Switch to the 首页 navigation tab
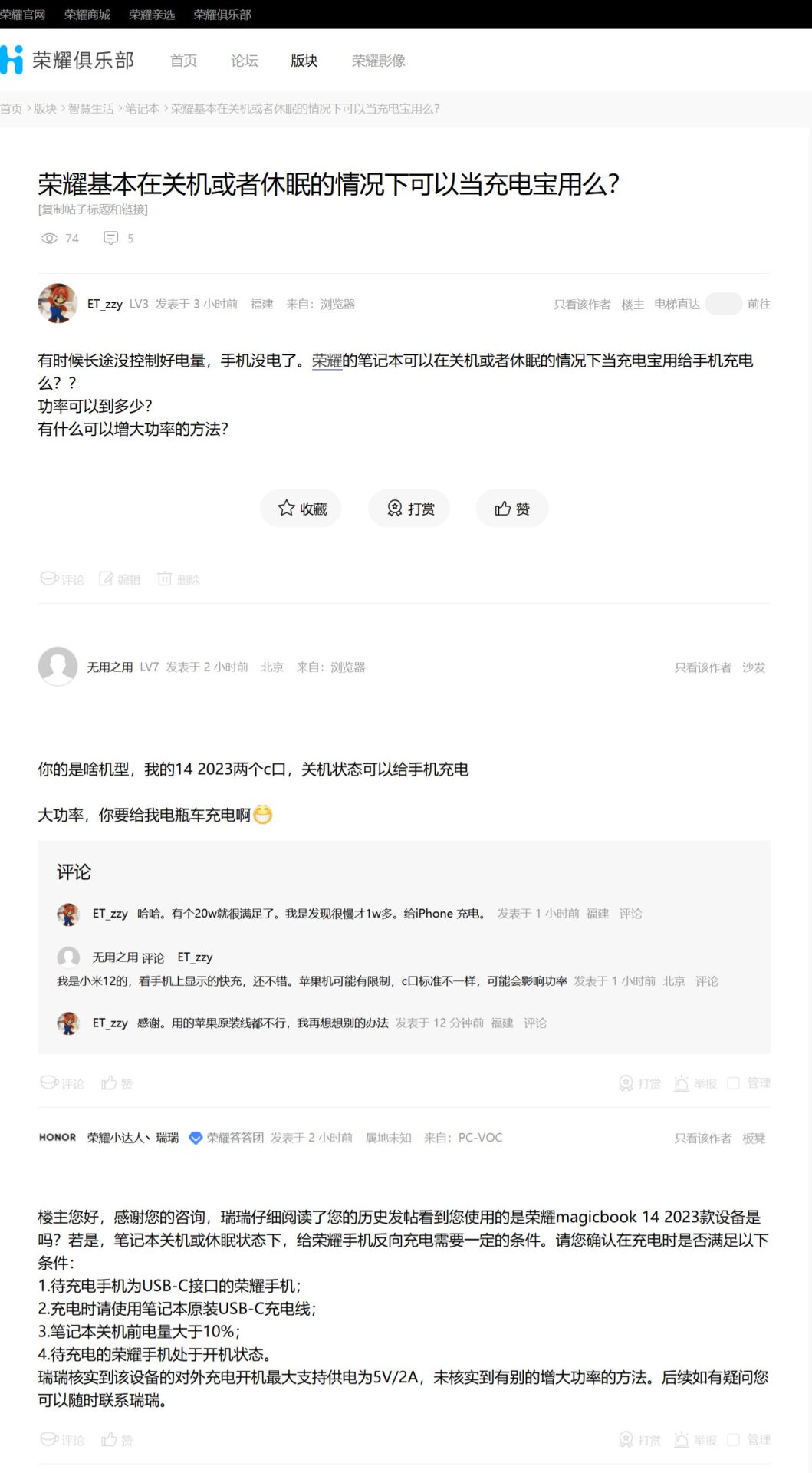The width and height of the screenshot is (812, 1473). coord(183,61)
